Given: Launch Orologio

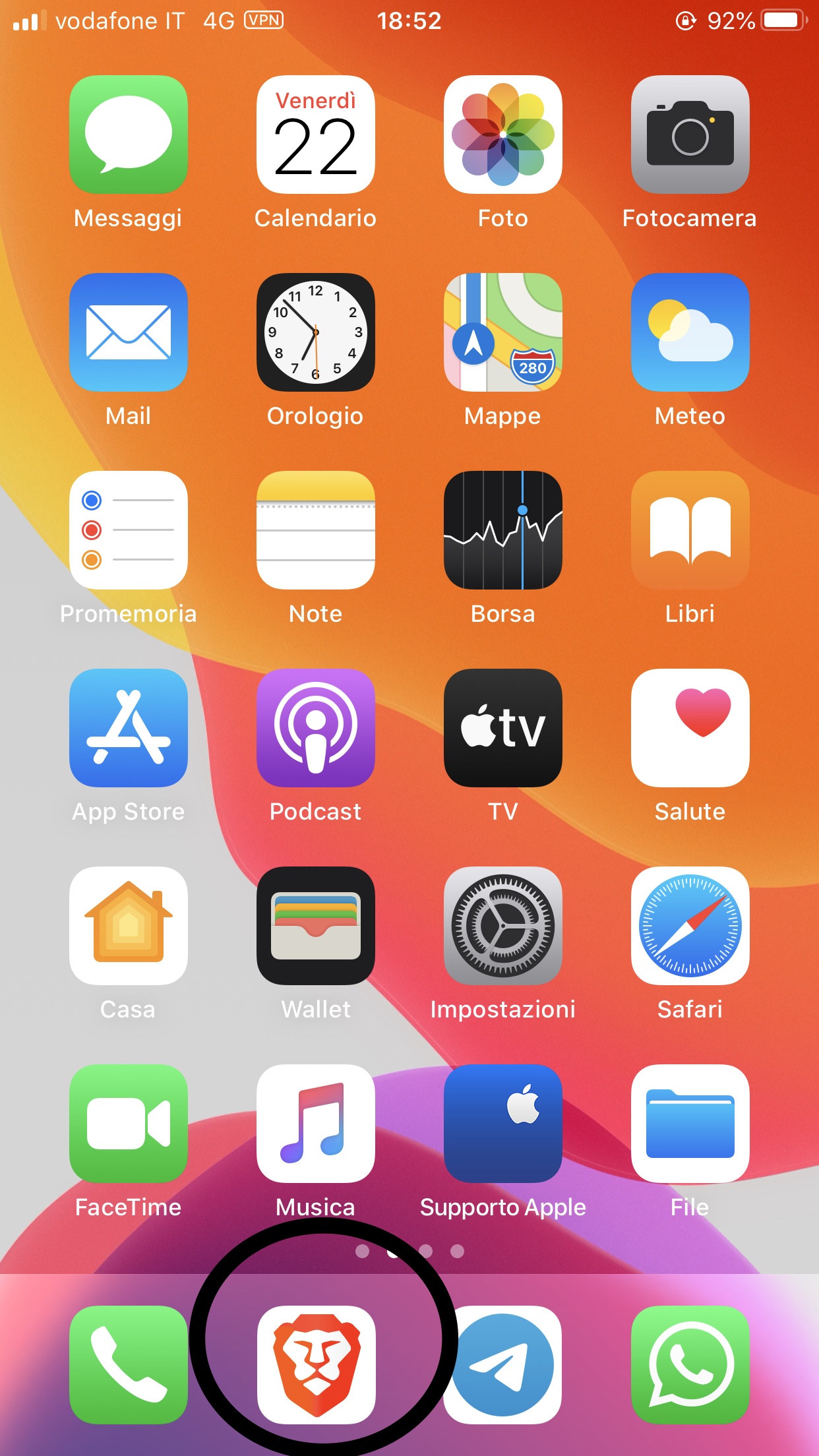Looking at the screenshot, I should coord(316,332).
